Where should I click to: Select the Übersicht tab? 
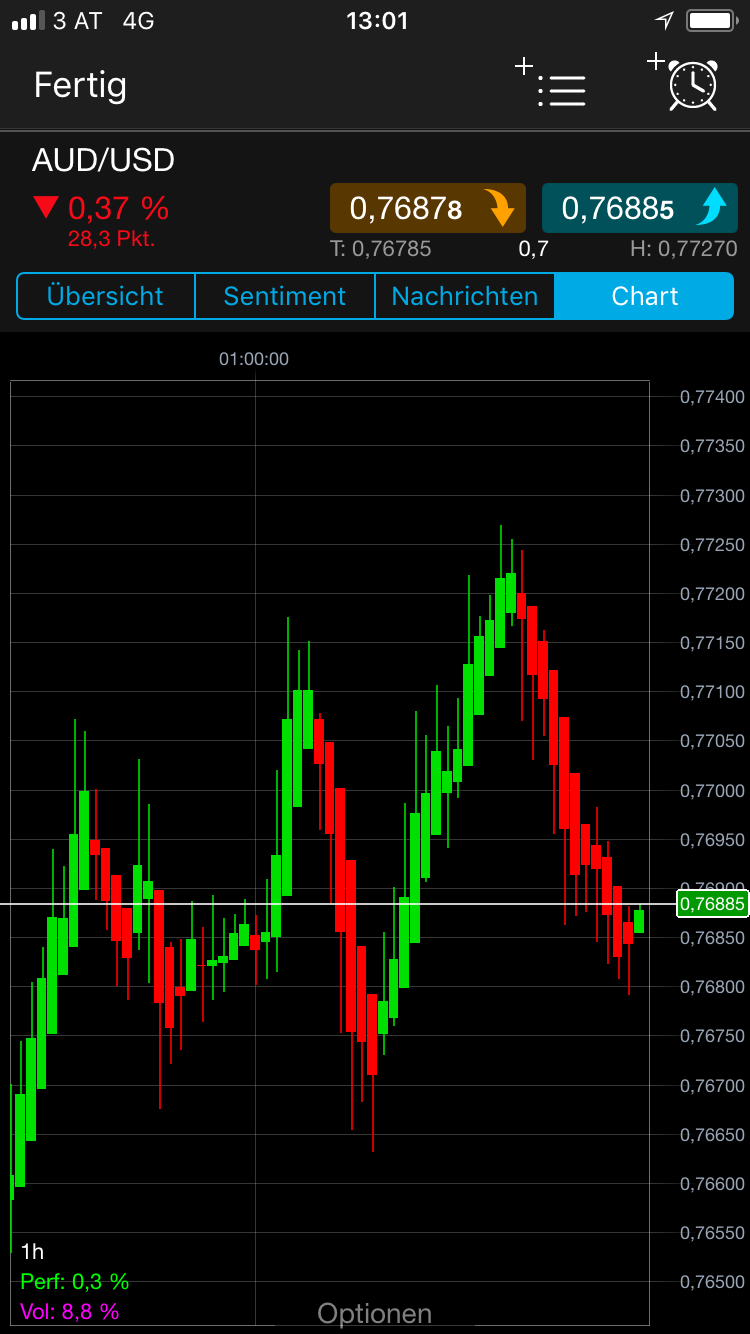(105, 296)
